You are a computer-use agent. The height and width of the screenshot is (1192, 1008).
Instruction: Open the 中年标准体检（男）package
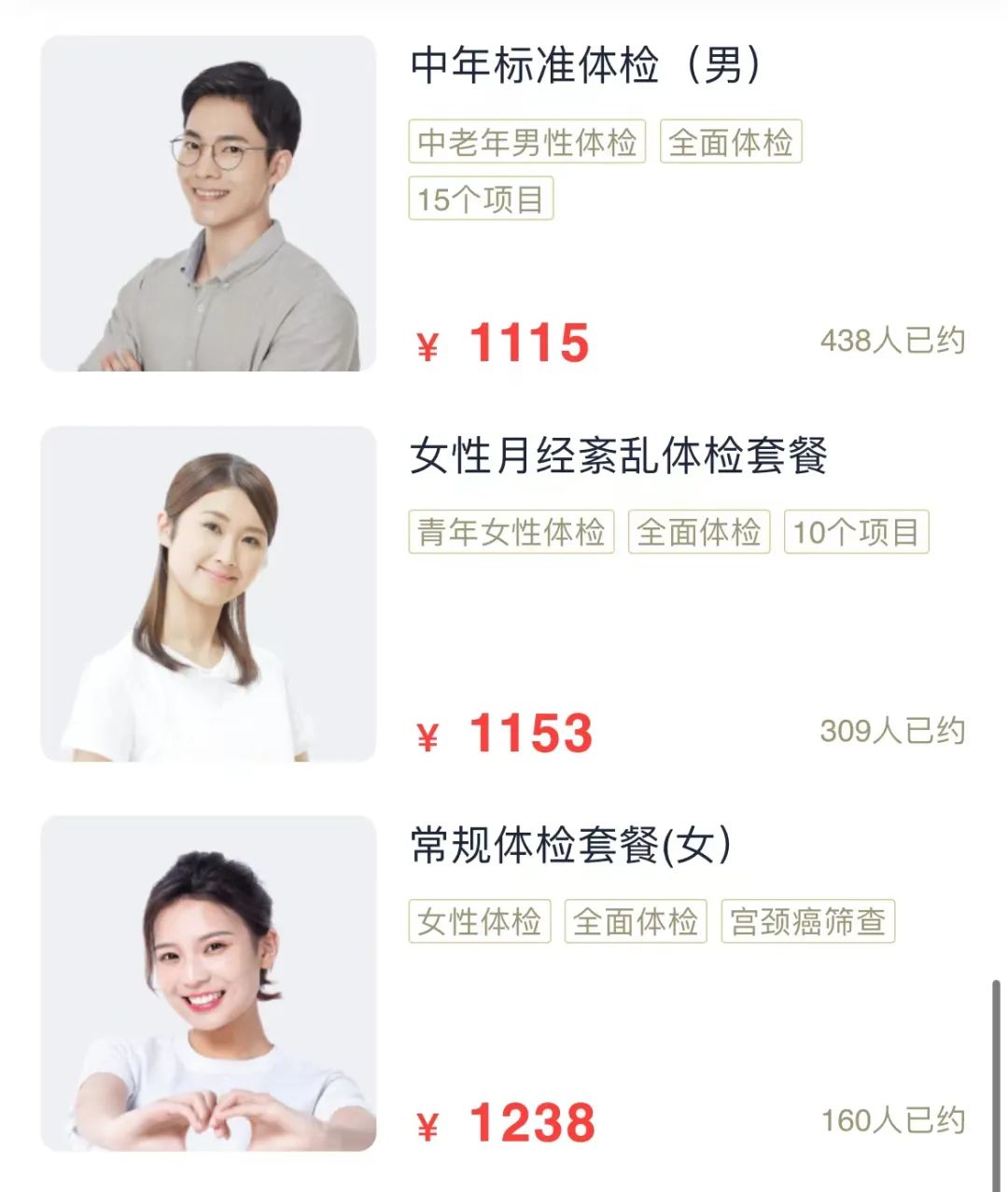[x=585, y=67]
